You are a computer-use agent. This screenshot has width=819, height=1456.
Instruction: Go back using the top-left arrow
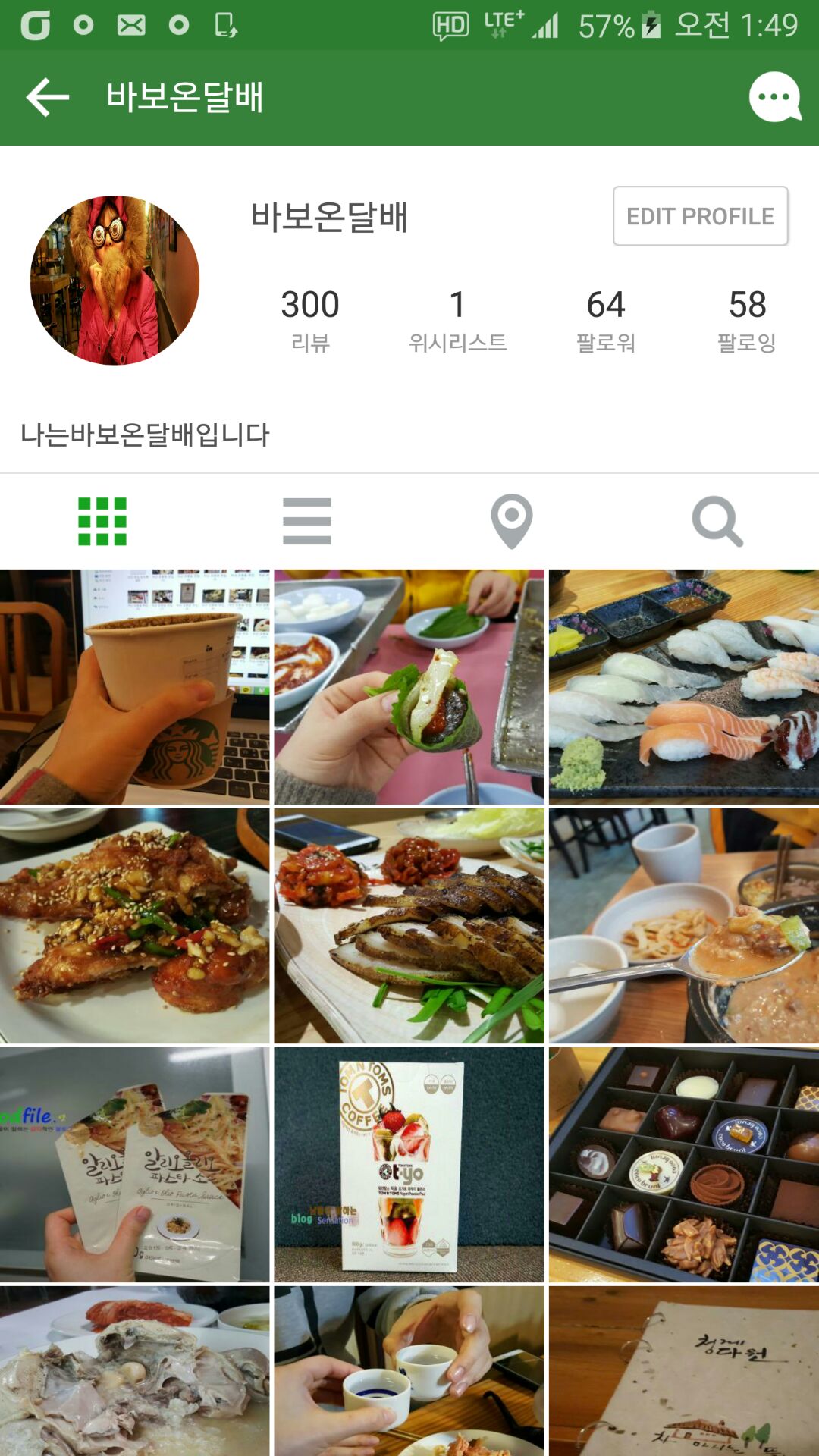pyautogui.click(x=47, y=97)
